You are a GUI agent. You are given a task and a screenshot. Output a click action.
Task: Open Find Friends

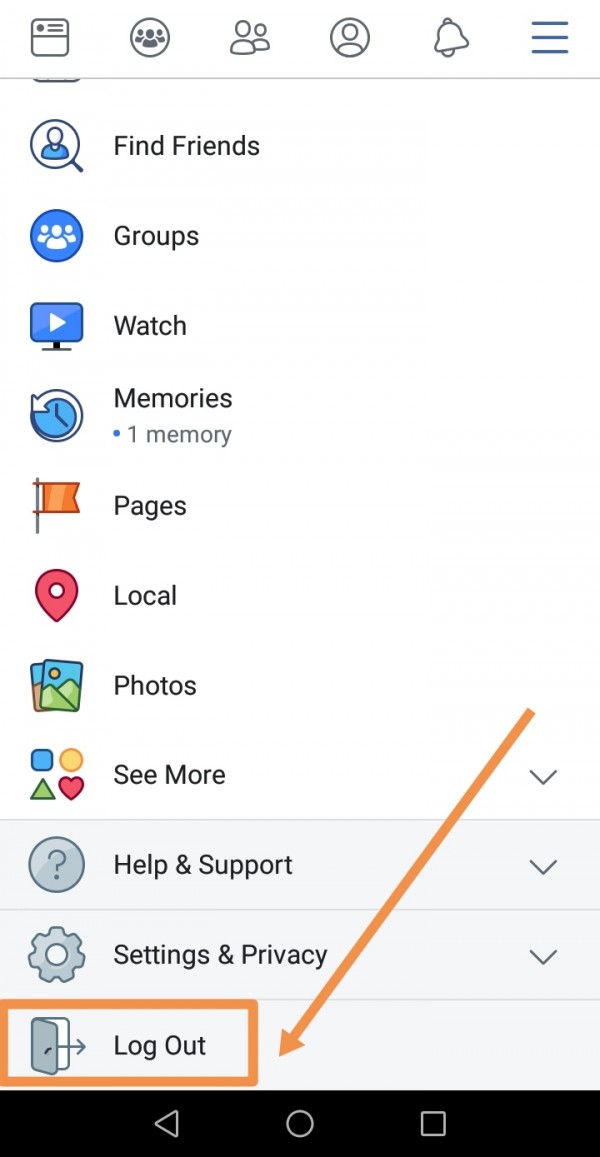click(x=186, y=146)
